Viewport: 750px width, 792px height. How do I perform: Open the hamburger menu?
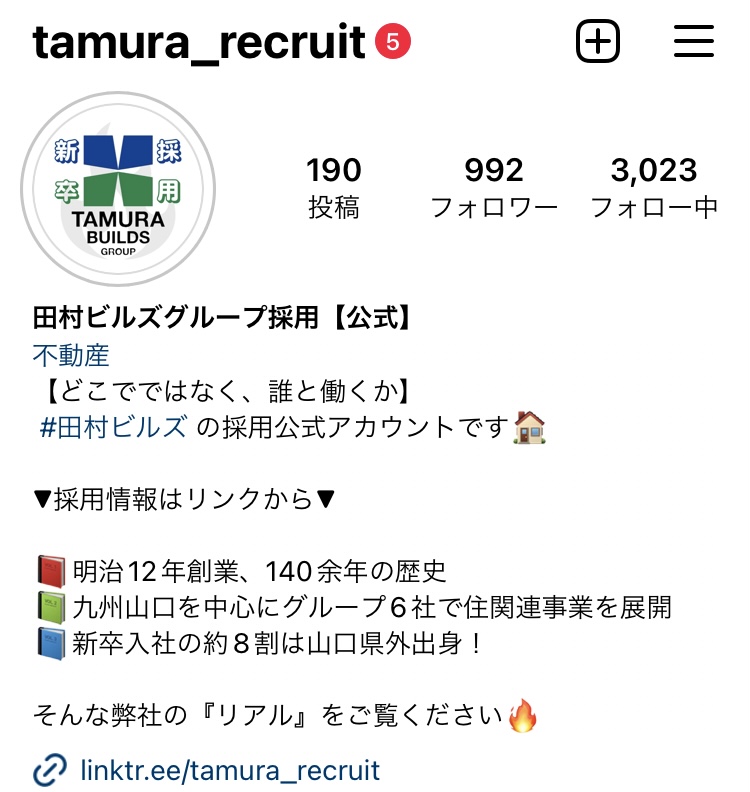tap(693, 42)
